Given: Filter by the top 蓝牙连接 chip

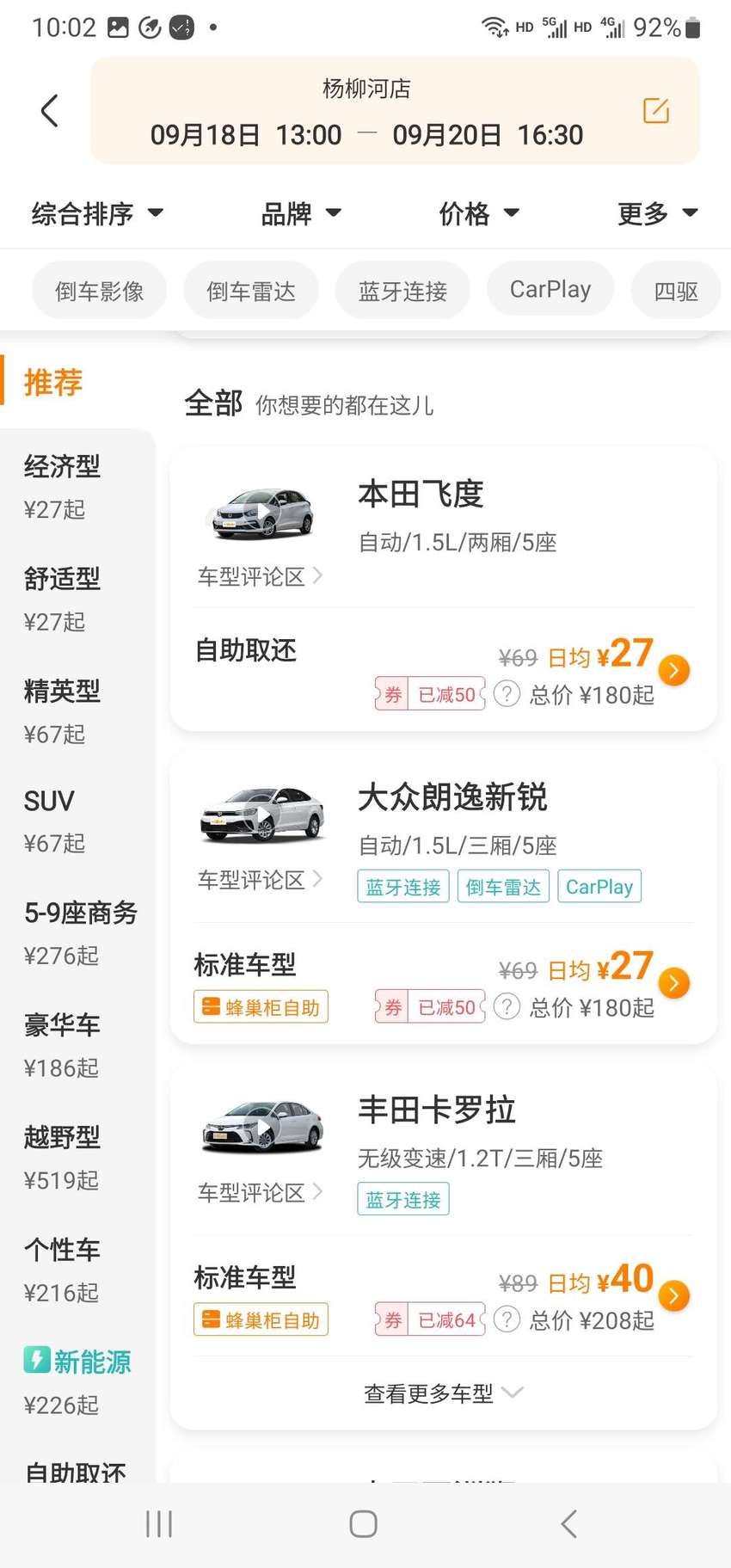Looking at the screenshot, I should tap(402, 290).
